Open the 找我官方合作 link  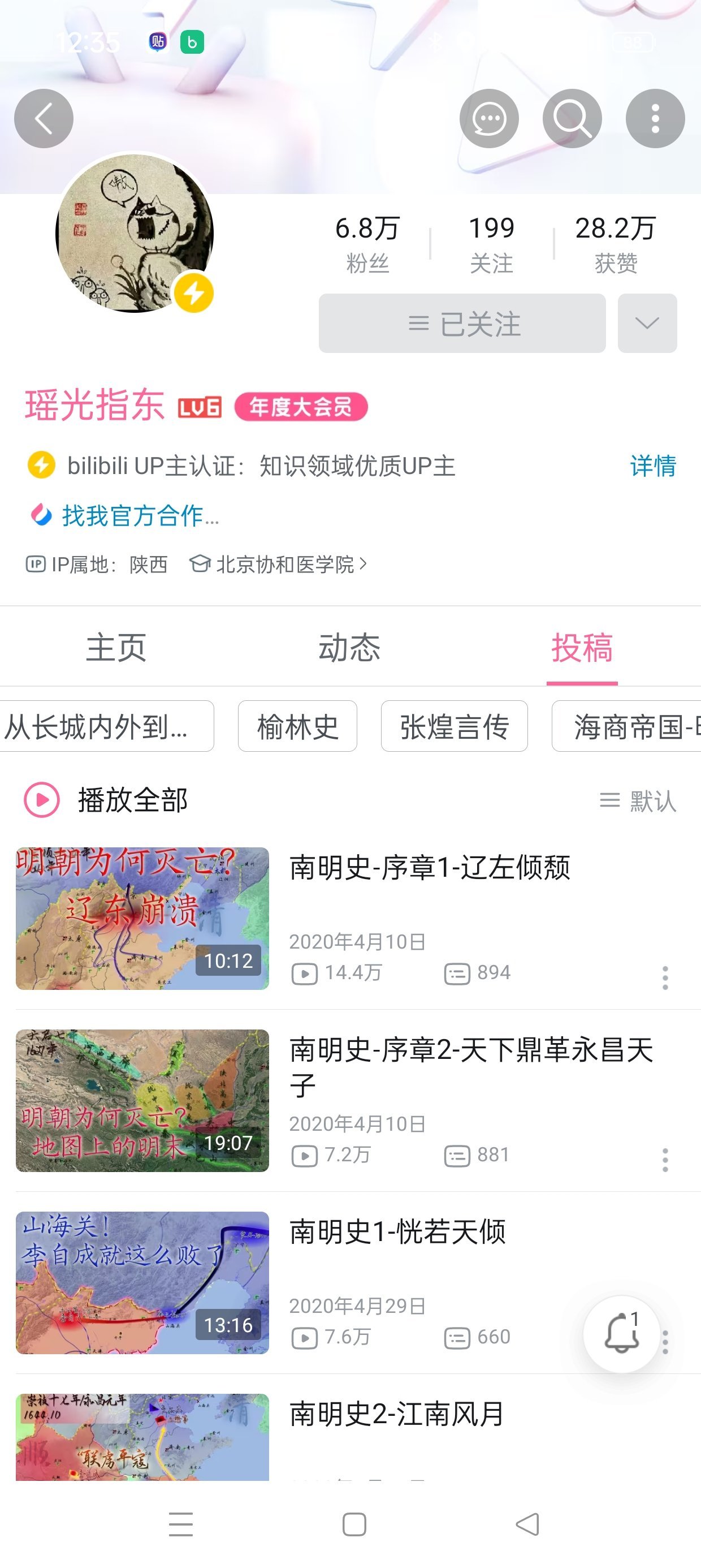(x=140, y=515)
